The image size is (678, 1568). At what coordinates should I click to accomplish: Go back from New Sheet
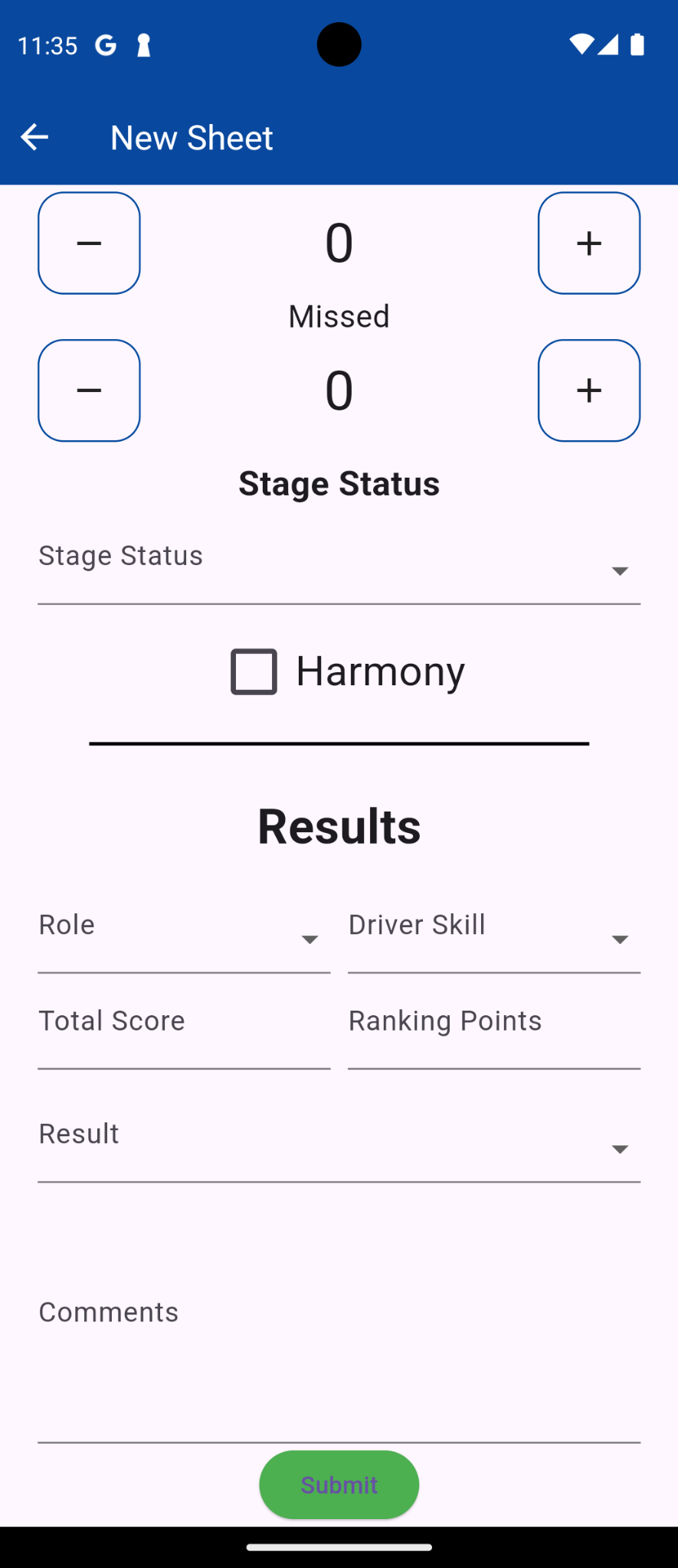[x=34, y=137]
